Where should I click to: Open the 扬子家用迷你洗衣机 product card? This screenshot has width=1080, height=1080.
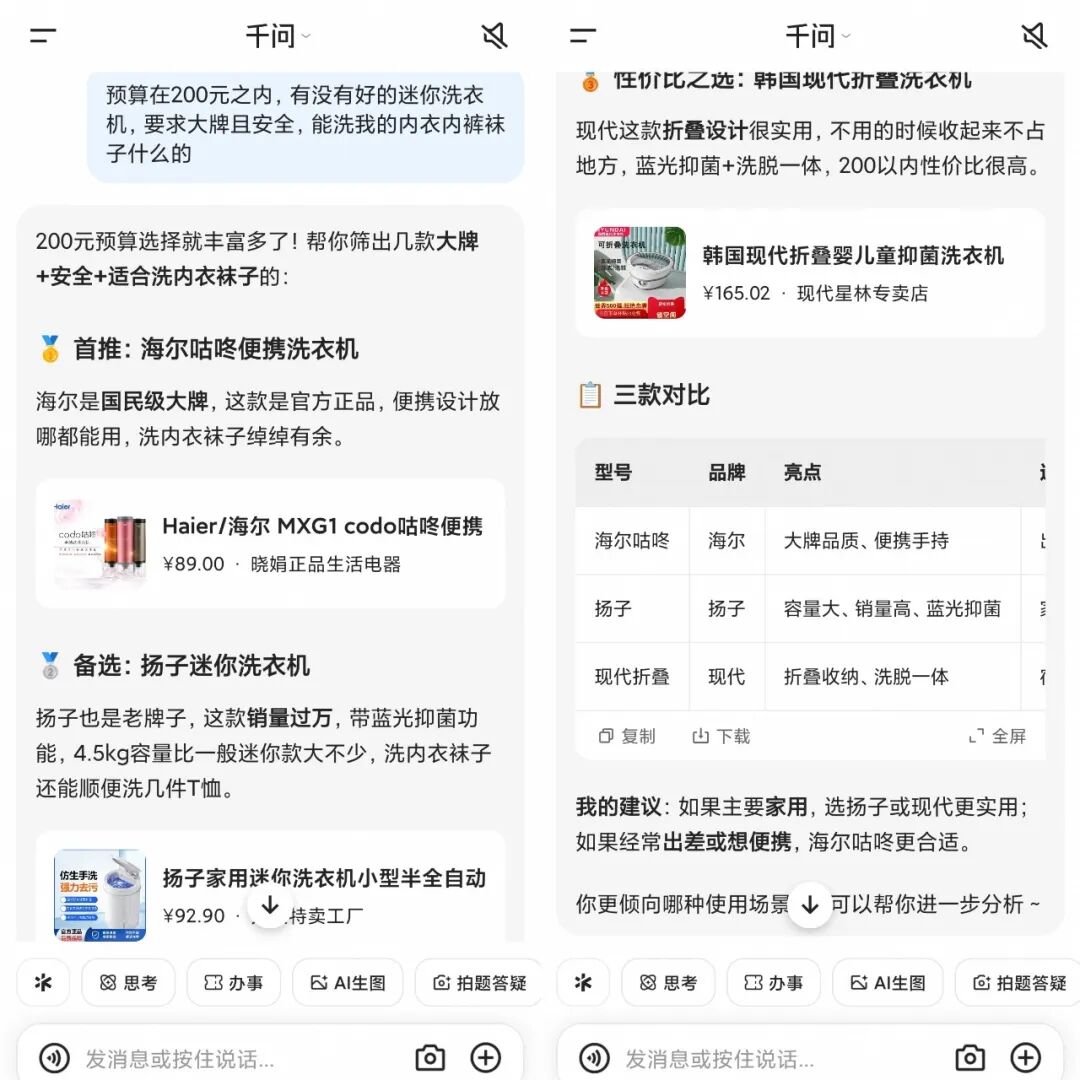click(x=270, y=887)
